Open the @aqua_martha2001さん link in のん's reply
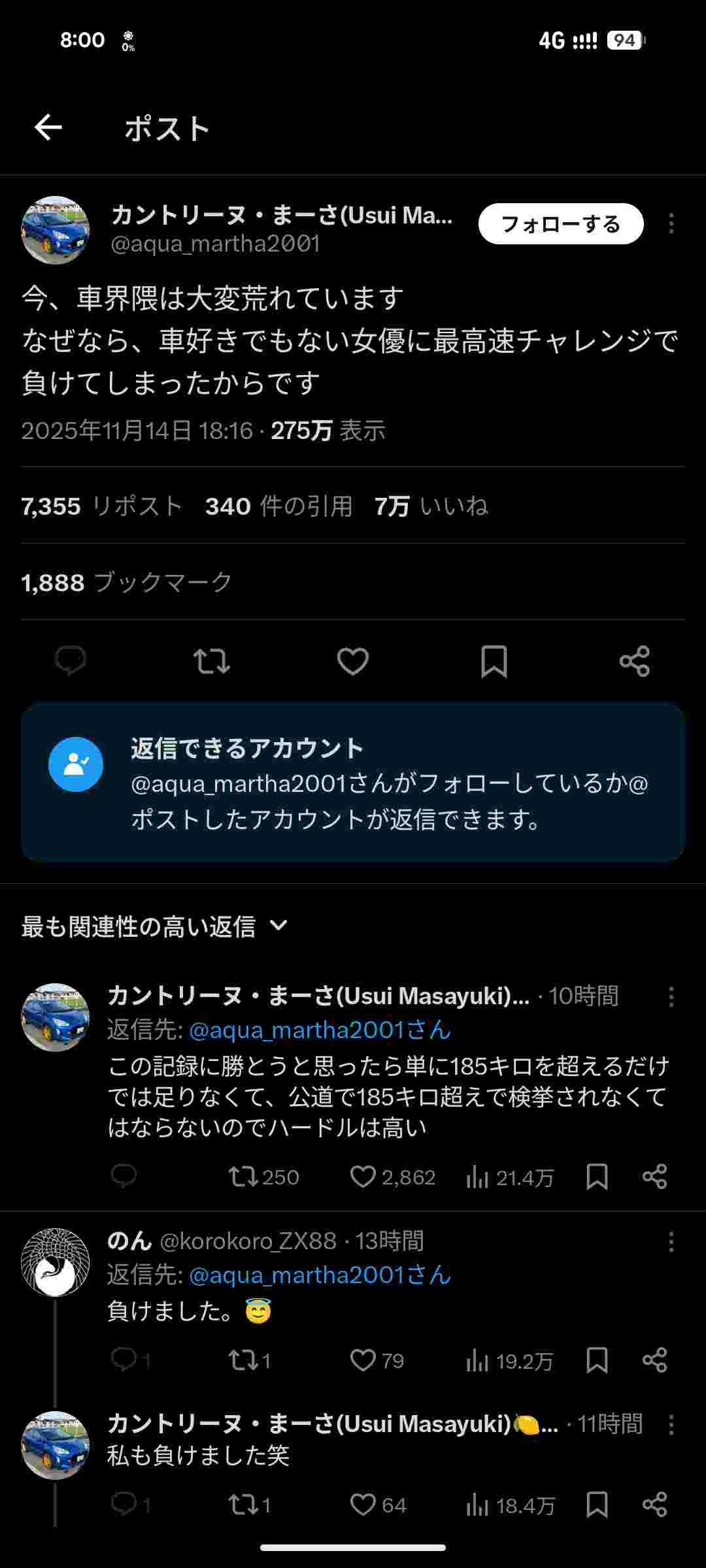 coord(320,1275)
